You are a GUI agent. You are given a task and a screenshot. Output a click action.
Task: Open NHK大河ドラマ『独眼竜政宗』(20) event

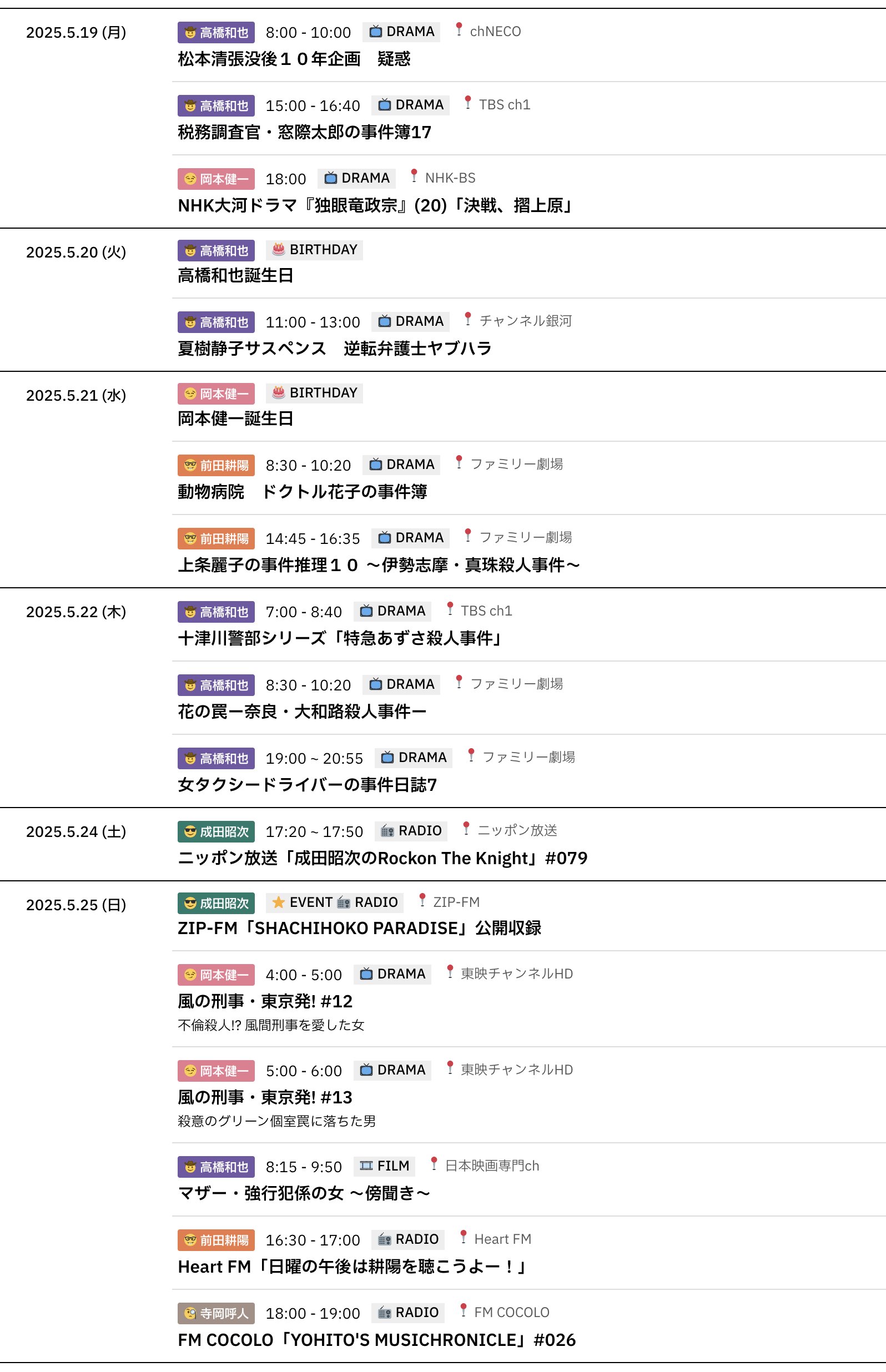(x=375, y=205)
